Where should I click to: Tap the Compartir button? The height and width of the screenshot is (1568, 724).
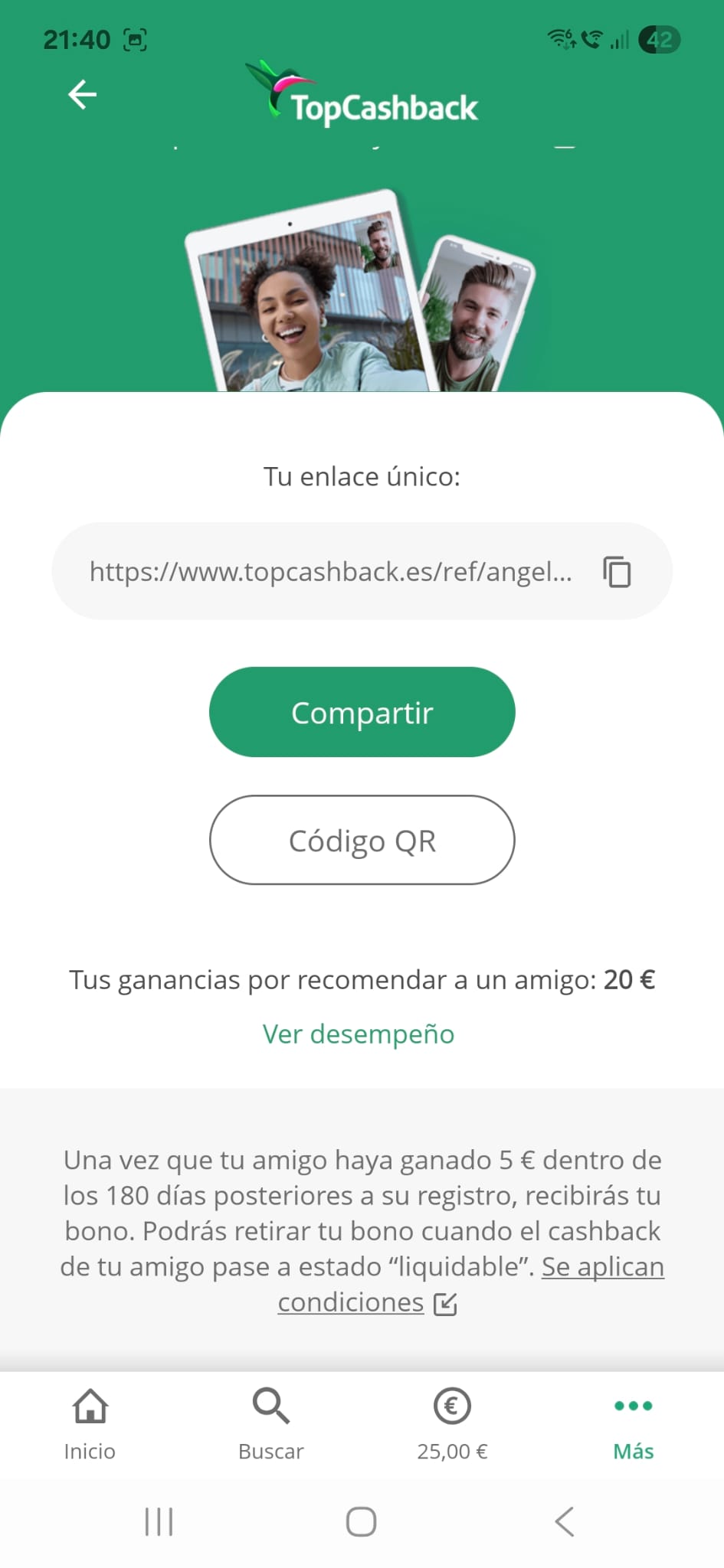[x=362, y=712]
